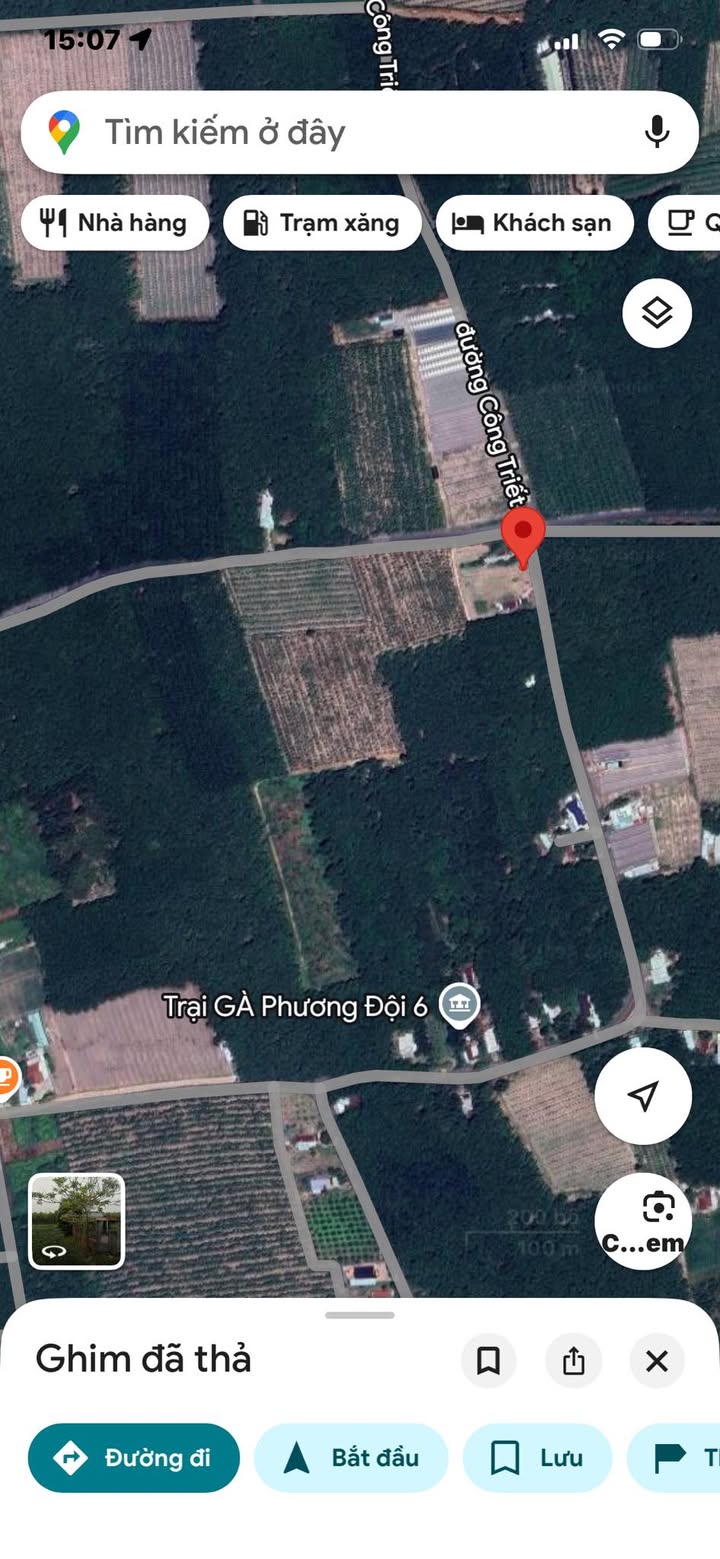Share the dropped pin location
Screen dimensions: 720x1559
coord(573,1360)
